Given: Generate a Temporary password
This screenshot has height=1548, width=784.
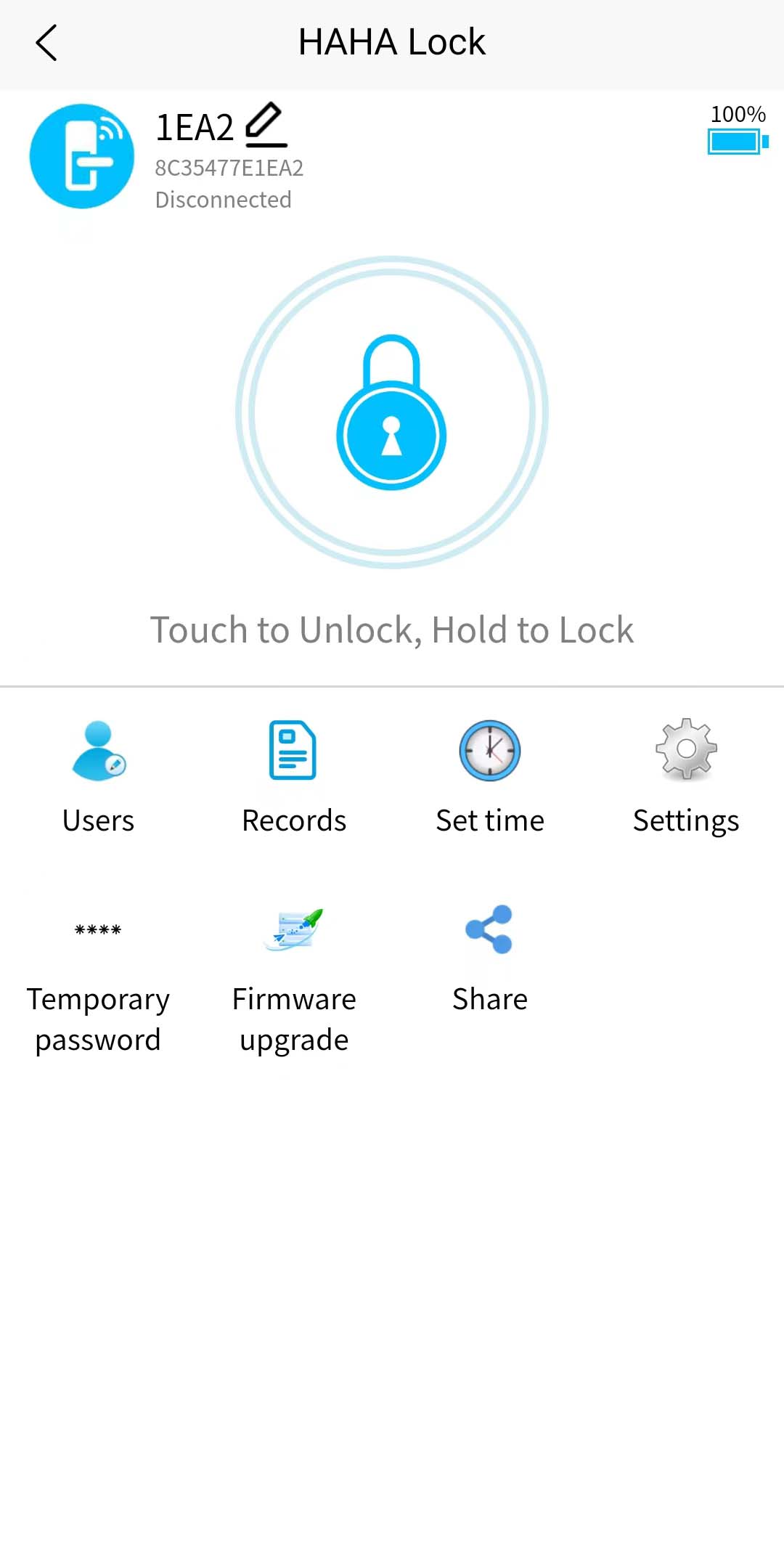Looking at the screenshot, I should coord(98,977).
